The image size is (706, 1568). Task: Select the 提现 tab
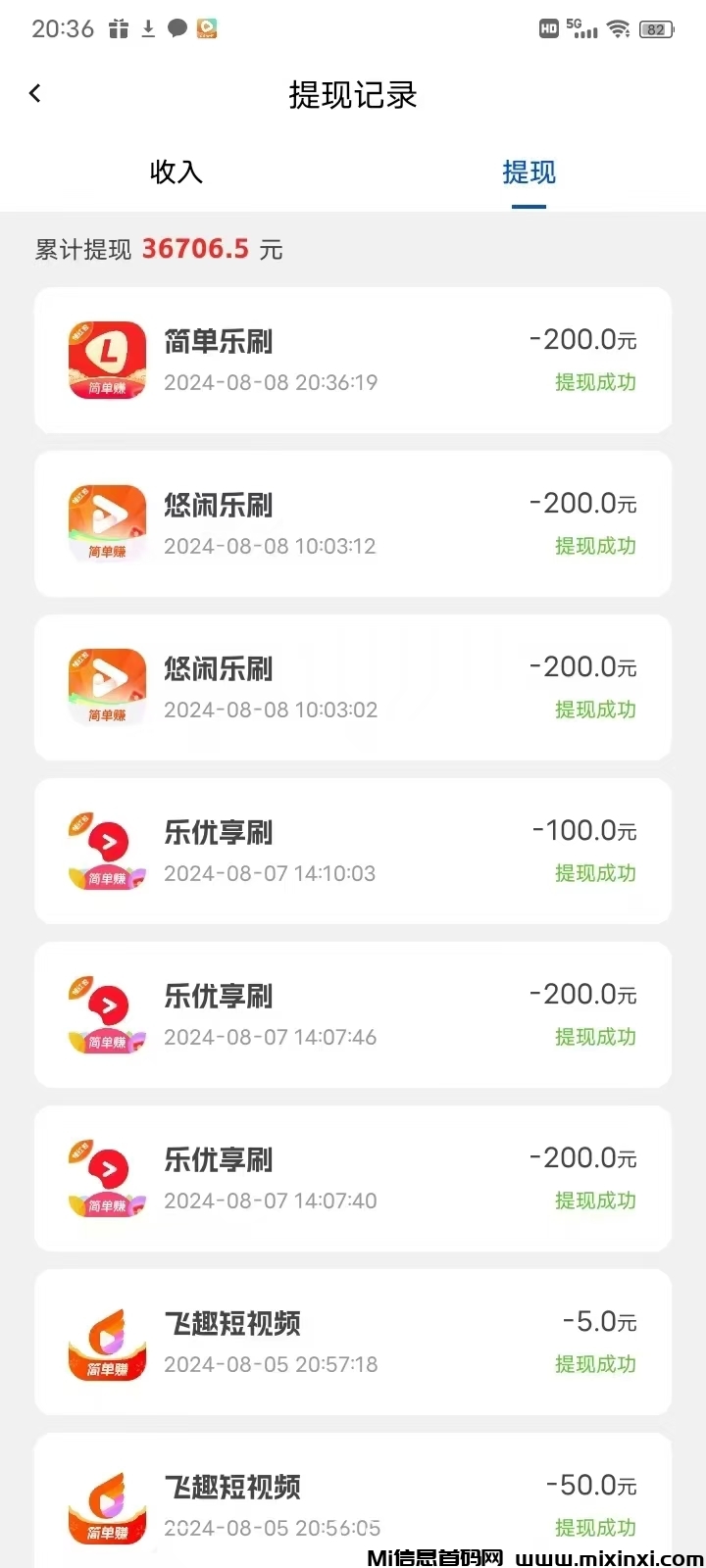tap(529, 172)
